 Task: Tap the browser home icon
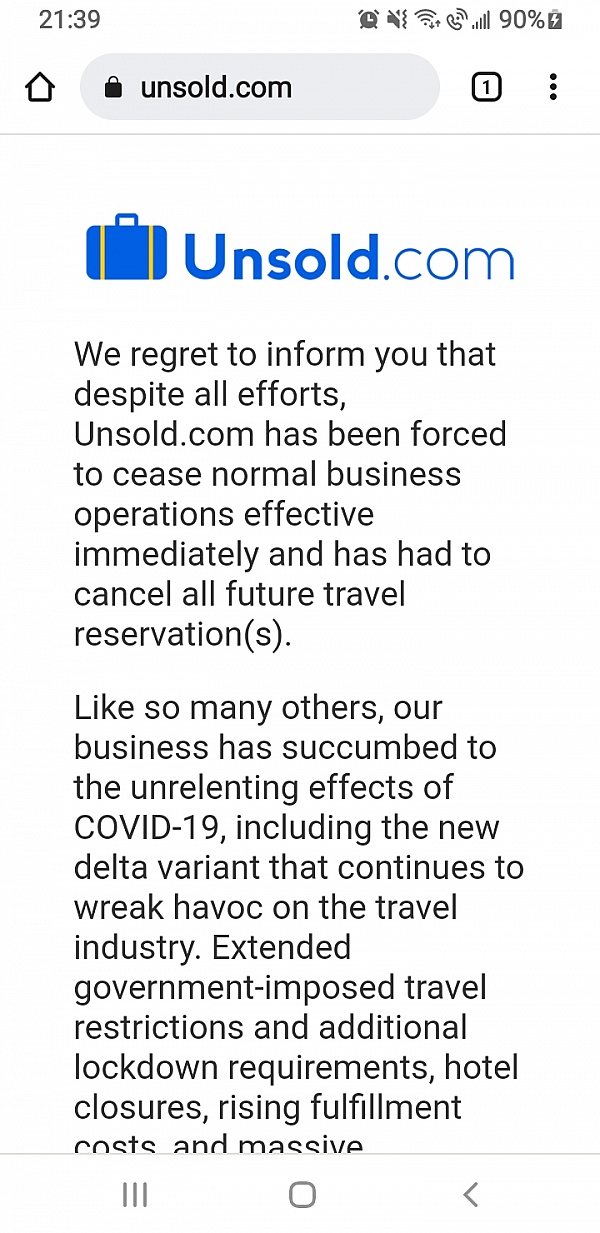pyautogui.click(x=40, y=88)
